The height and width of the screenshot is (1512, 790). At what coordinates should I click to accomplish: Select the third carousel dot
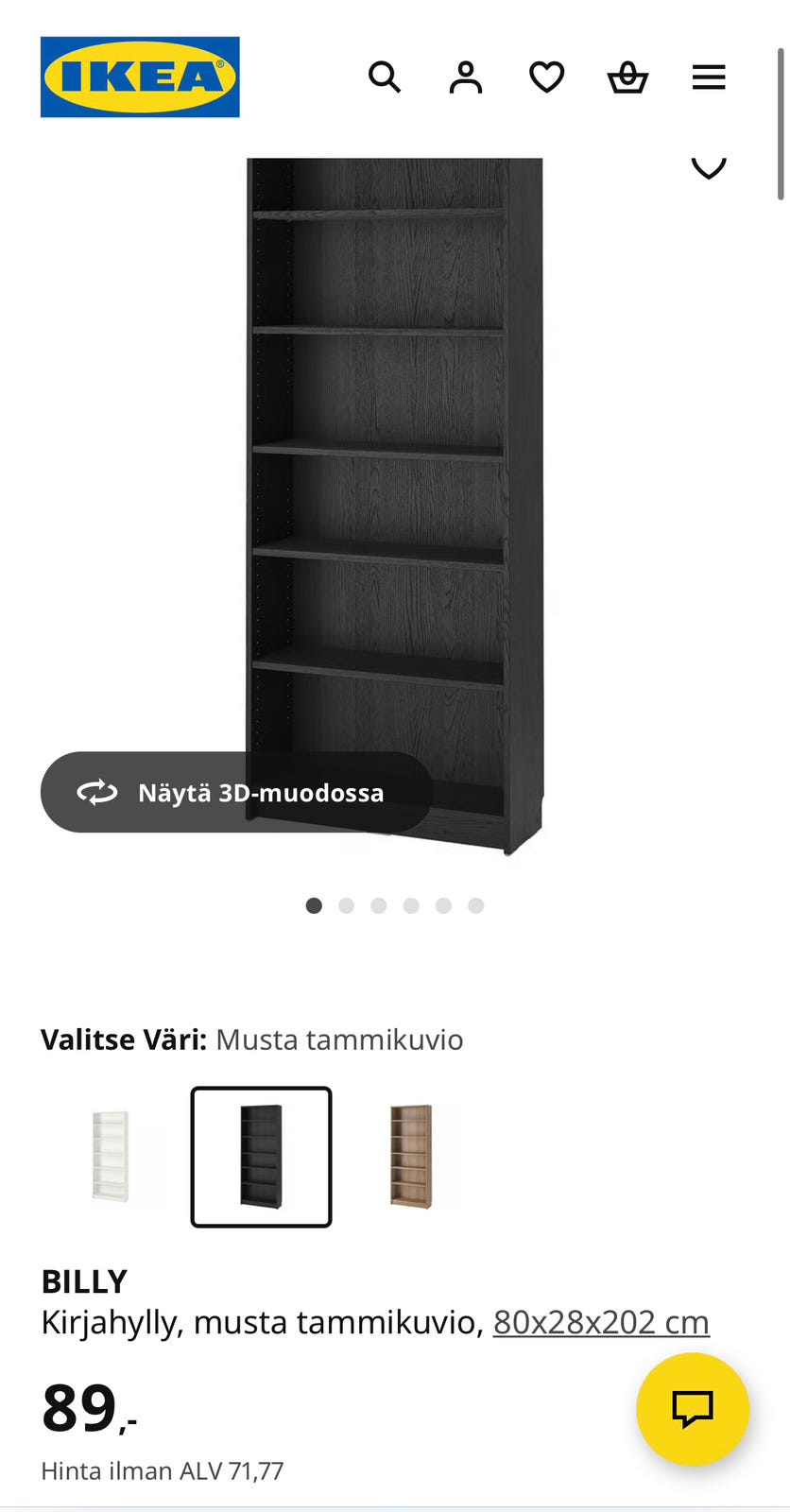[379, 905]
